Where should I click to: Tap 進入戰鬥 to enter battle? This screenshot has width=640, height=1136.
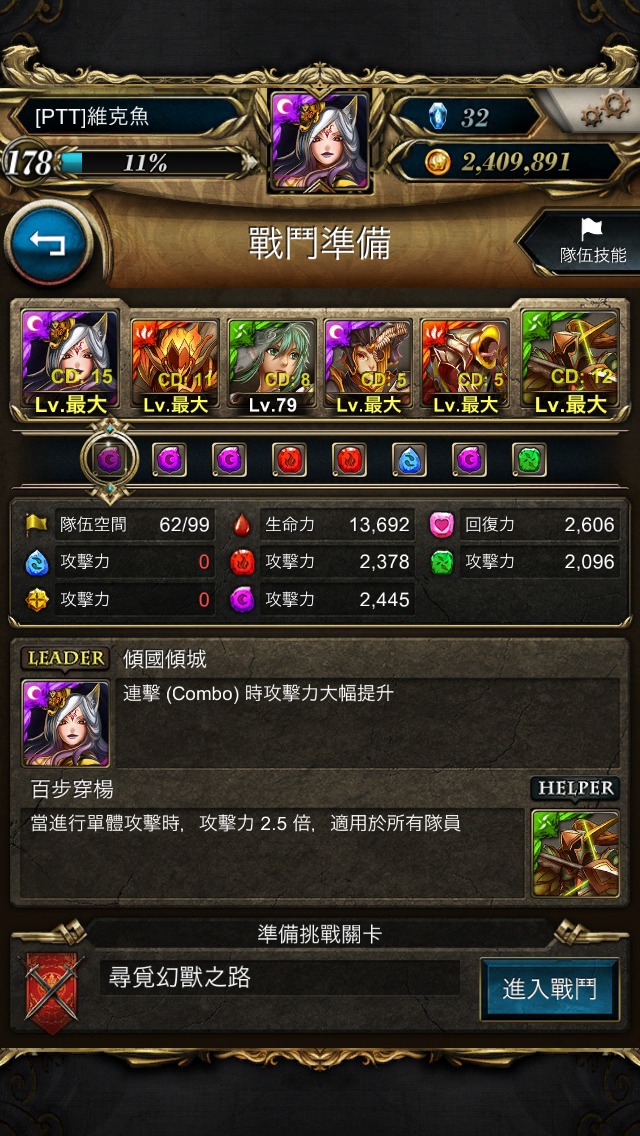point(549,990)
